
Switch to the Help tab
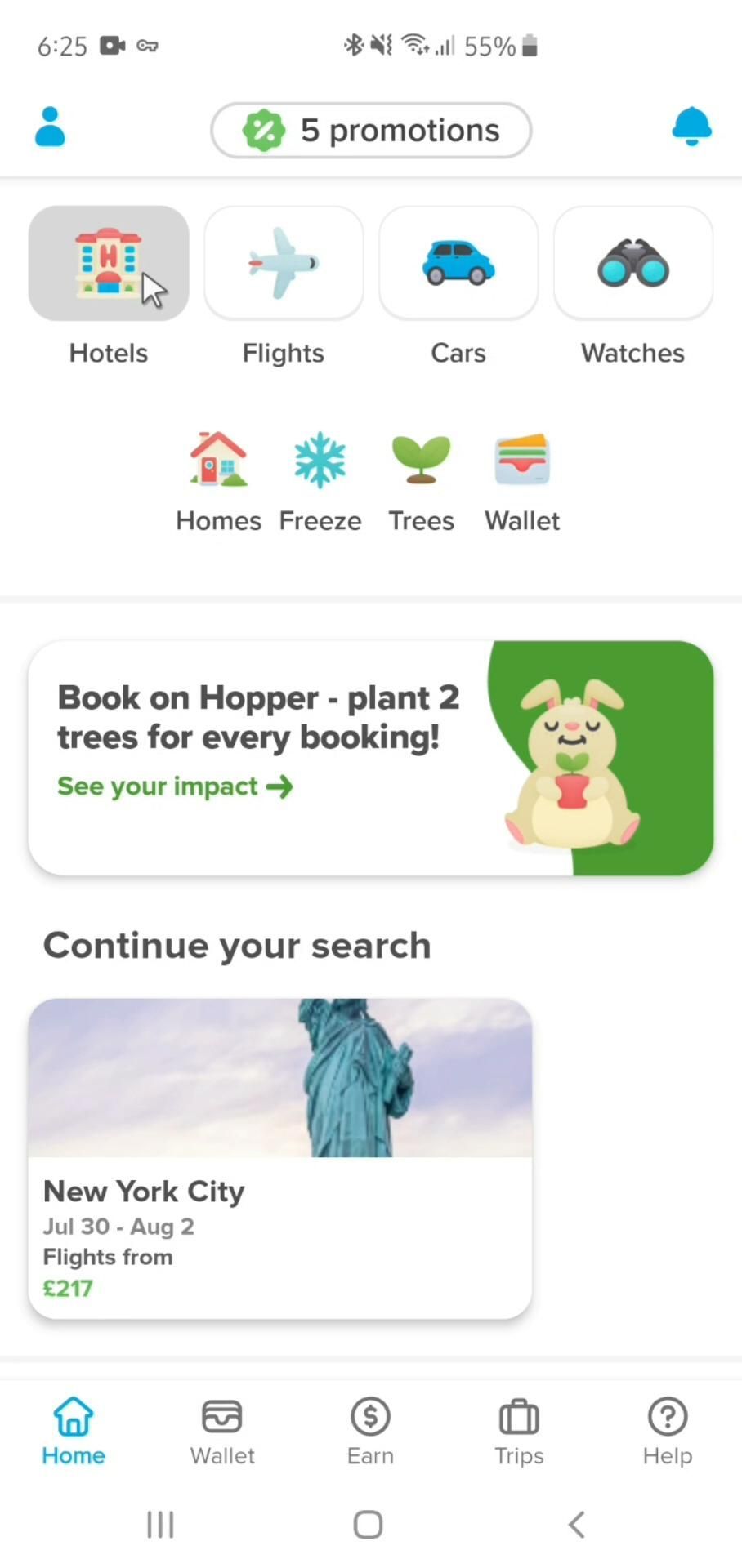click(667, 1431)
